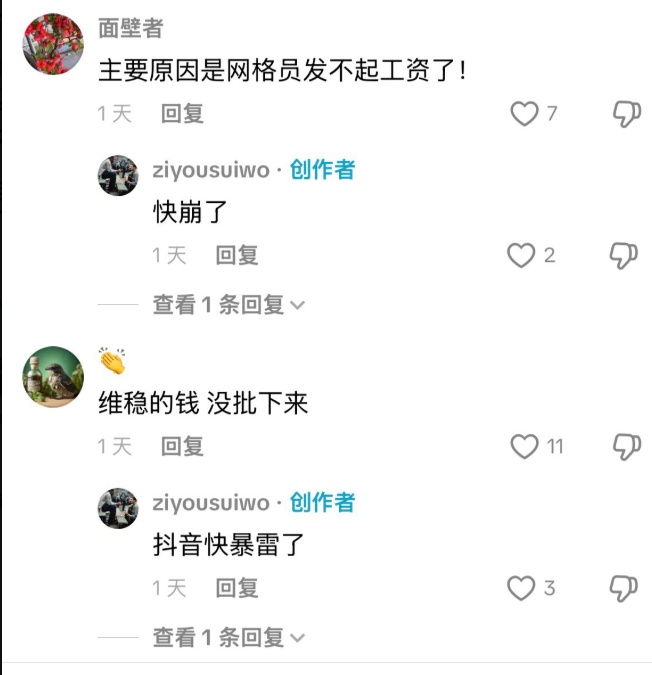Reply to the 维稳的钱 没批下来 comment
Screen dimensions: 652x675
pyautogui.click(x=182, y=446)
